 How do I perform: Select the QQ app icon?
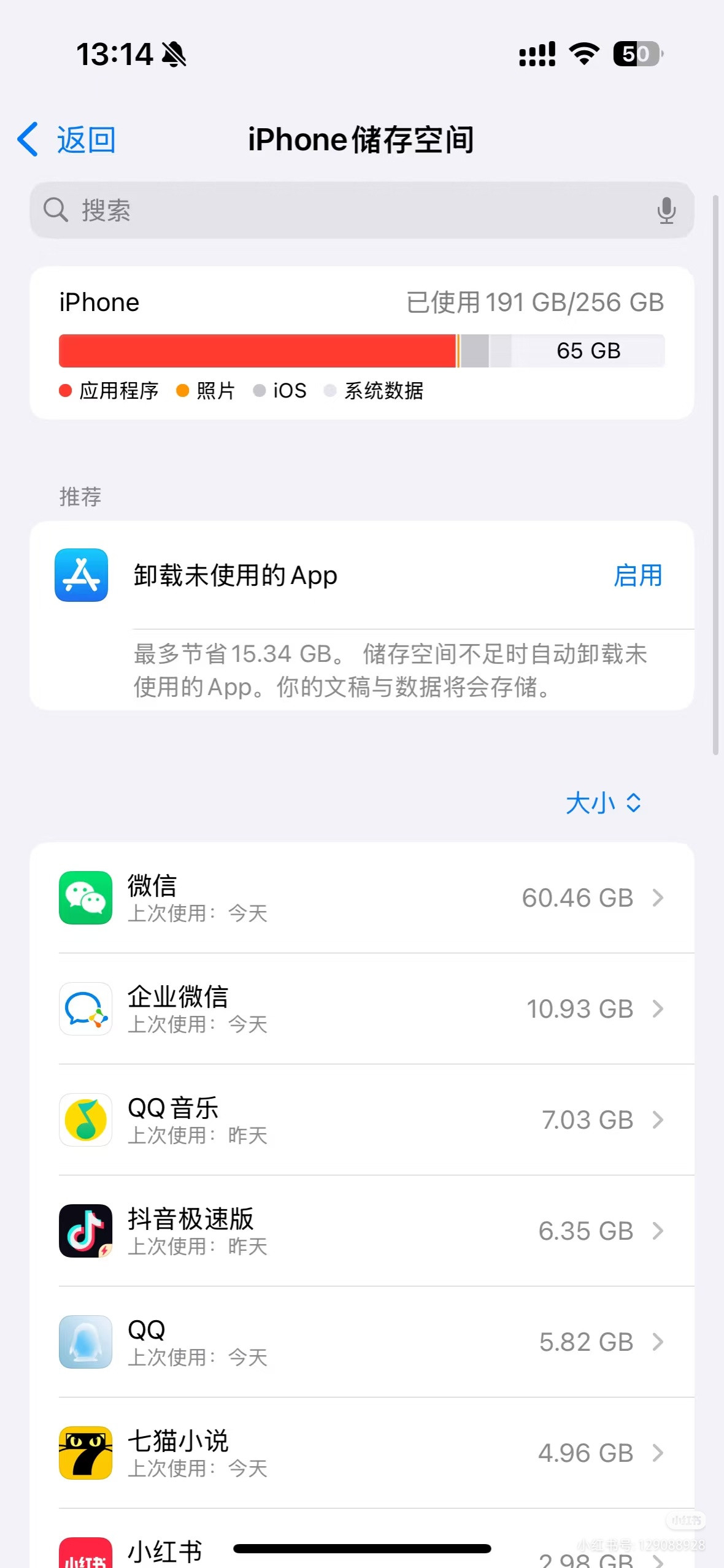(x=85, y=1342)
